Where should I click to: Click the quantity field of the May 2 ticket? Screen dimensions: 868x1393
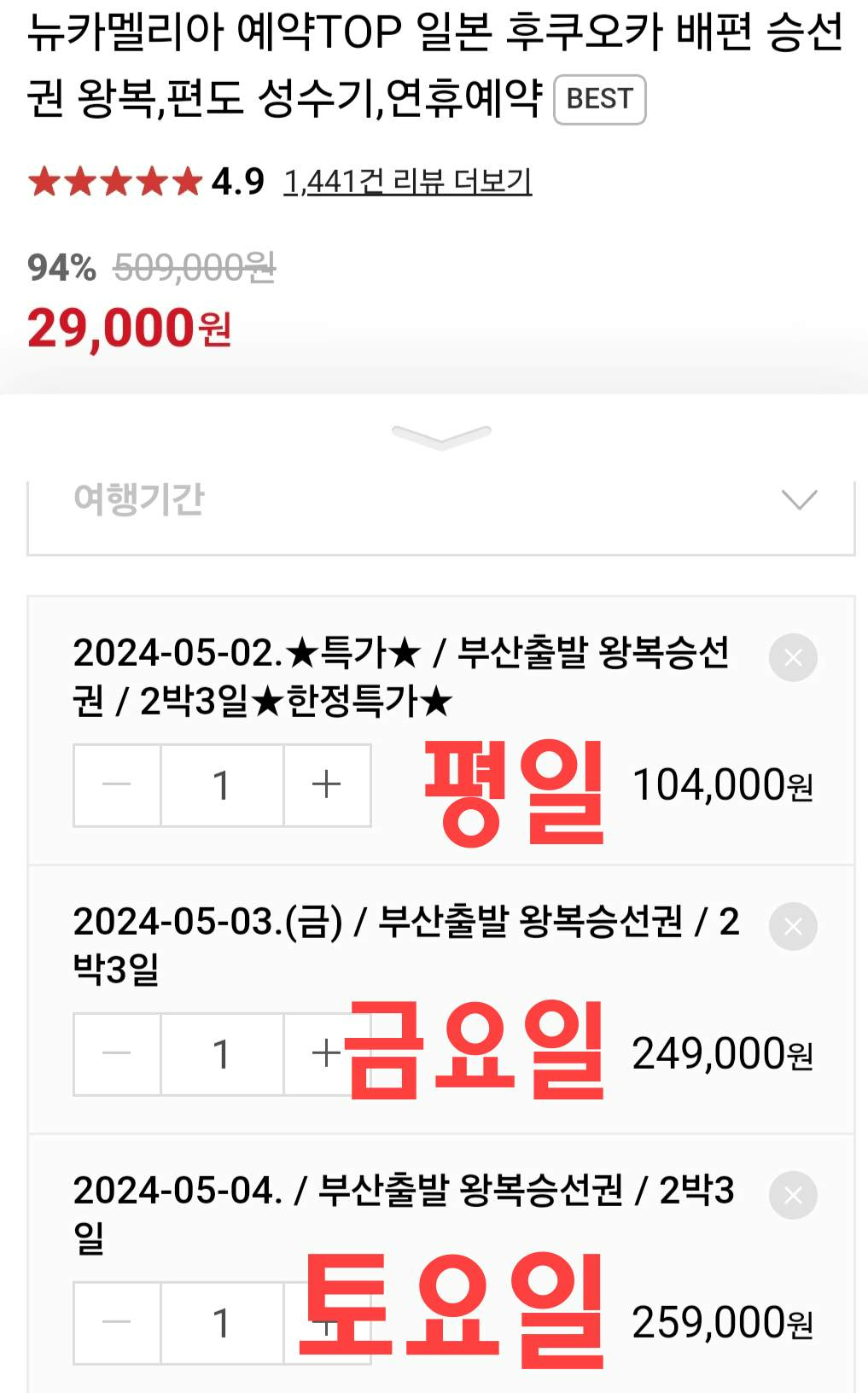221,785
